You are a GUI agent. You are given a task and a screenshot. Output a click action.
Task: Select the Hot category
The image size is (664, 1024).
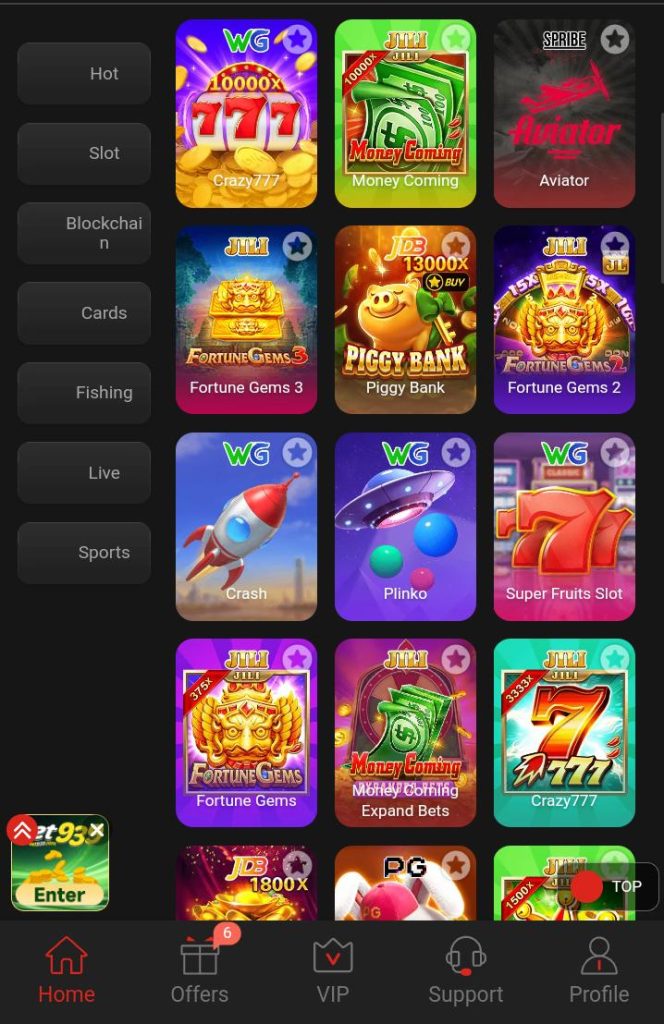(x=84, y=73)
